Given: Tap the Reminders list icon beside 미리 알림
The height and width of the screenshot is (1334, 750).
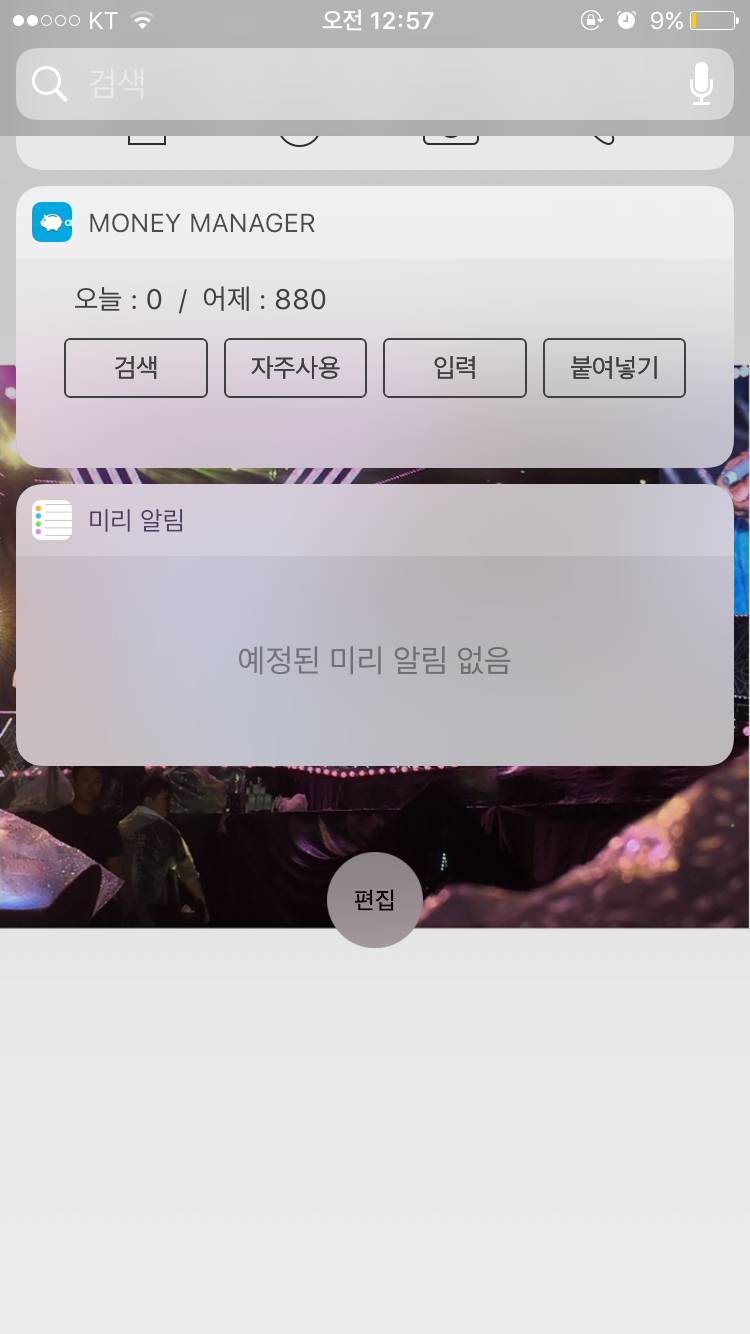Looking at the screenshot, I should click(x=52, y=519).
